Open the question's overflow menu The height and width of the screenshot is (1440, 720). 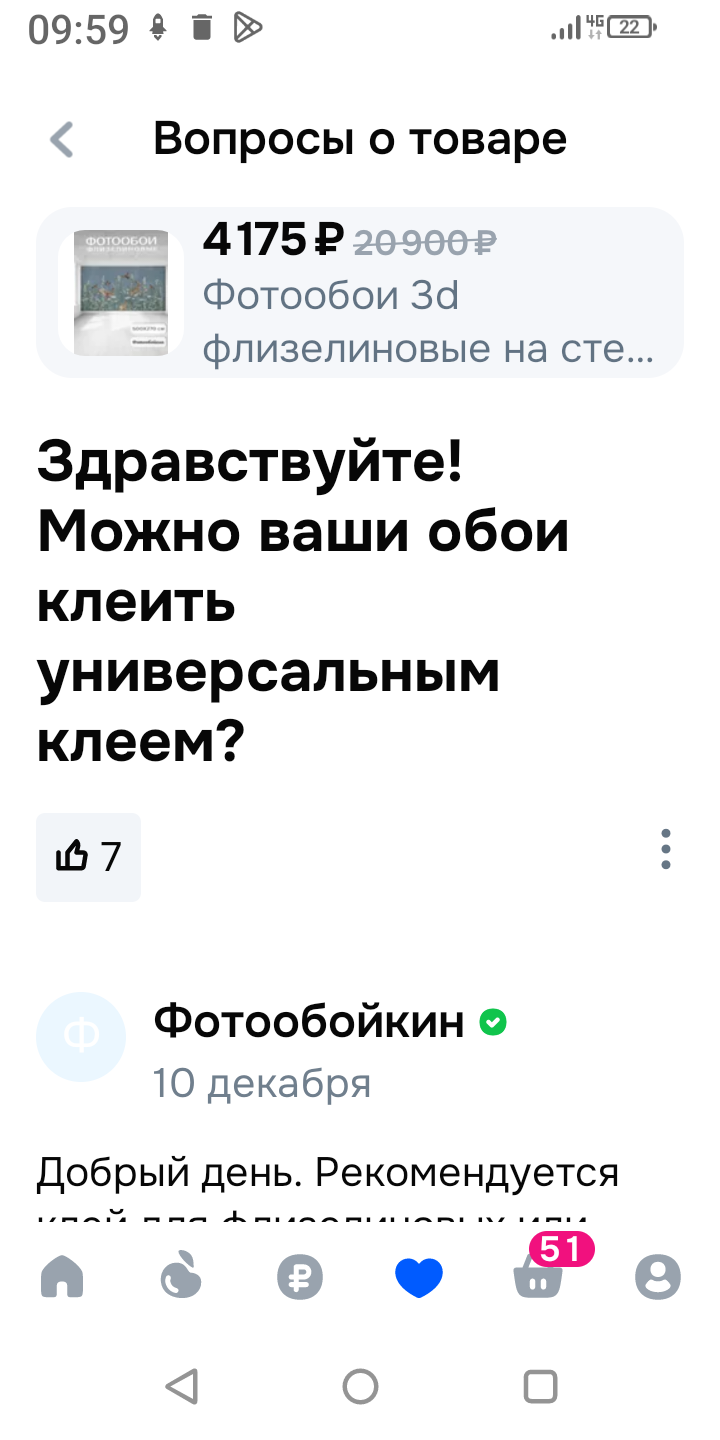[x=666, y=850]
